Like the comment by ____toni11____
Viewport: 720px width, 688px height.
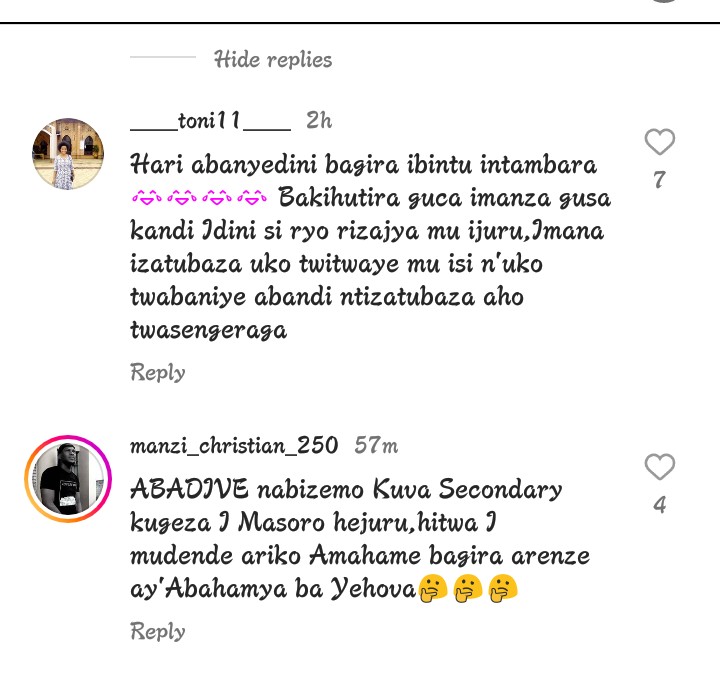(x=659, y=143)
